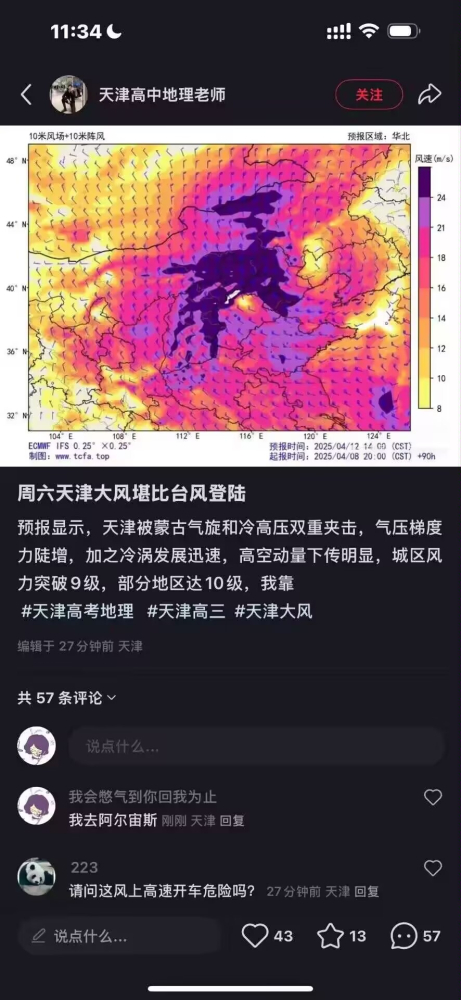Open user 223's panda avatar
461x1000 pixels.
(36, 877)
